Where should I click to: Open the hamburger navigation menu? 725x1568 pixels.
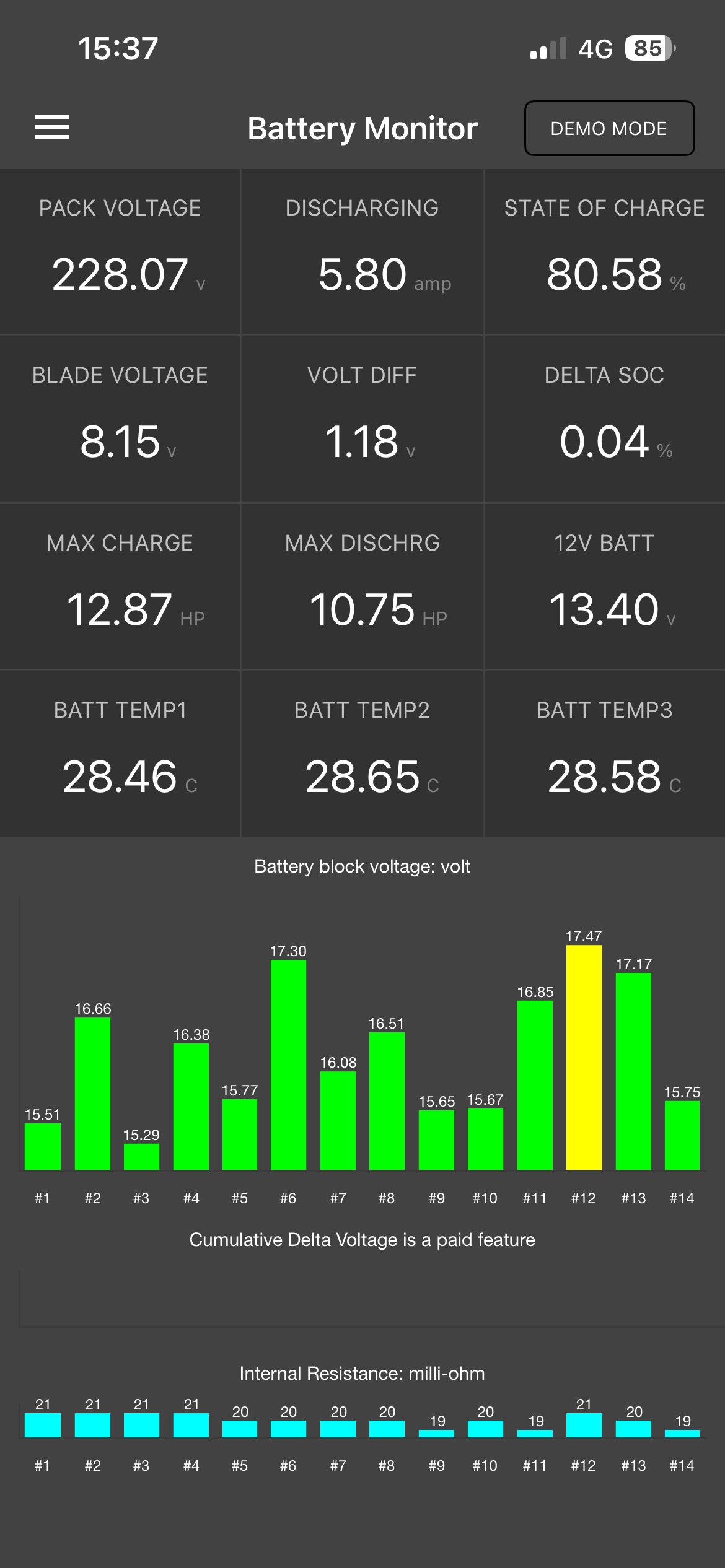(52, 128)
